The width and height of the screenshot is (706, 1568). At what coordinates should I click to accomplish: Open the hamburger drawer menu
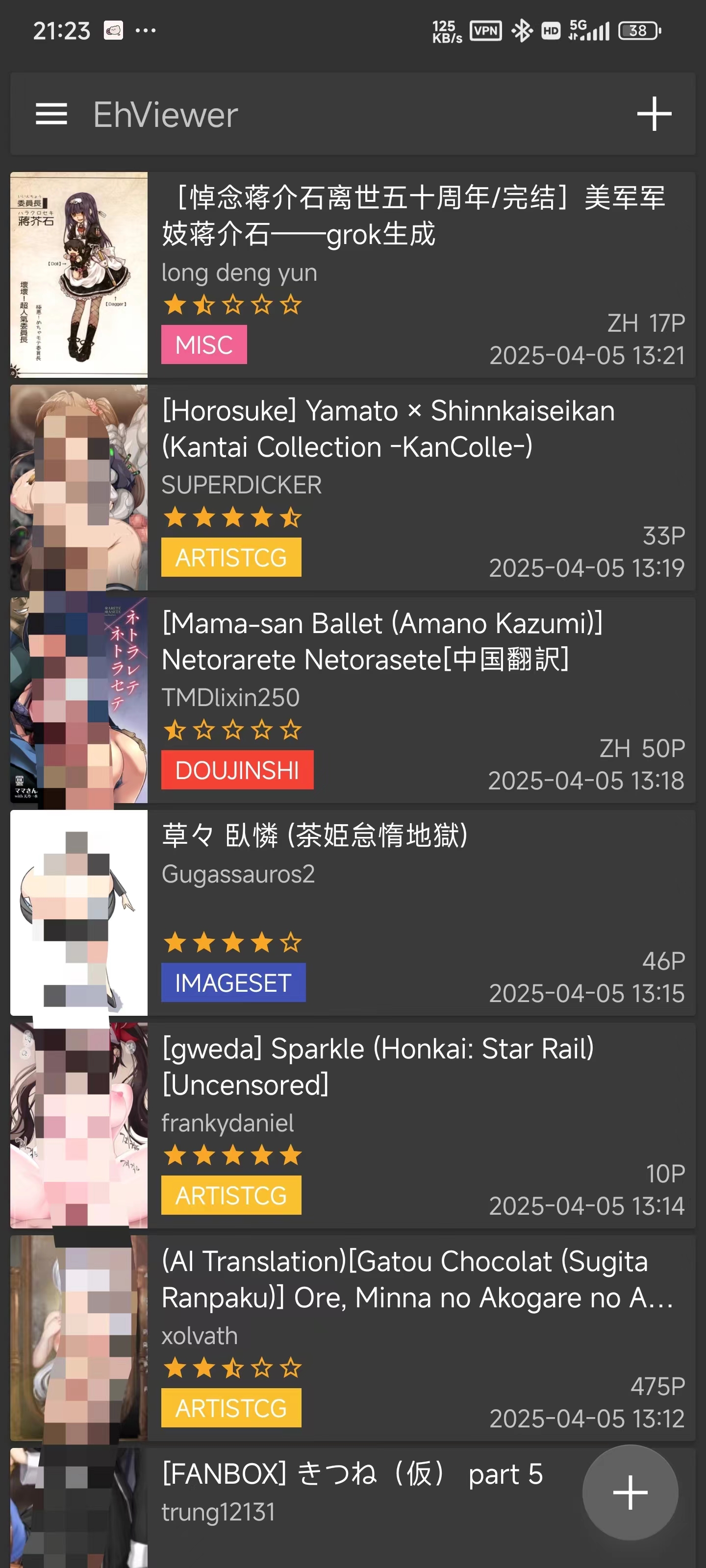pos(51,114)
